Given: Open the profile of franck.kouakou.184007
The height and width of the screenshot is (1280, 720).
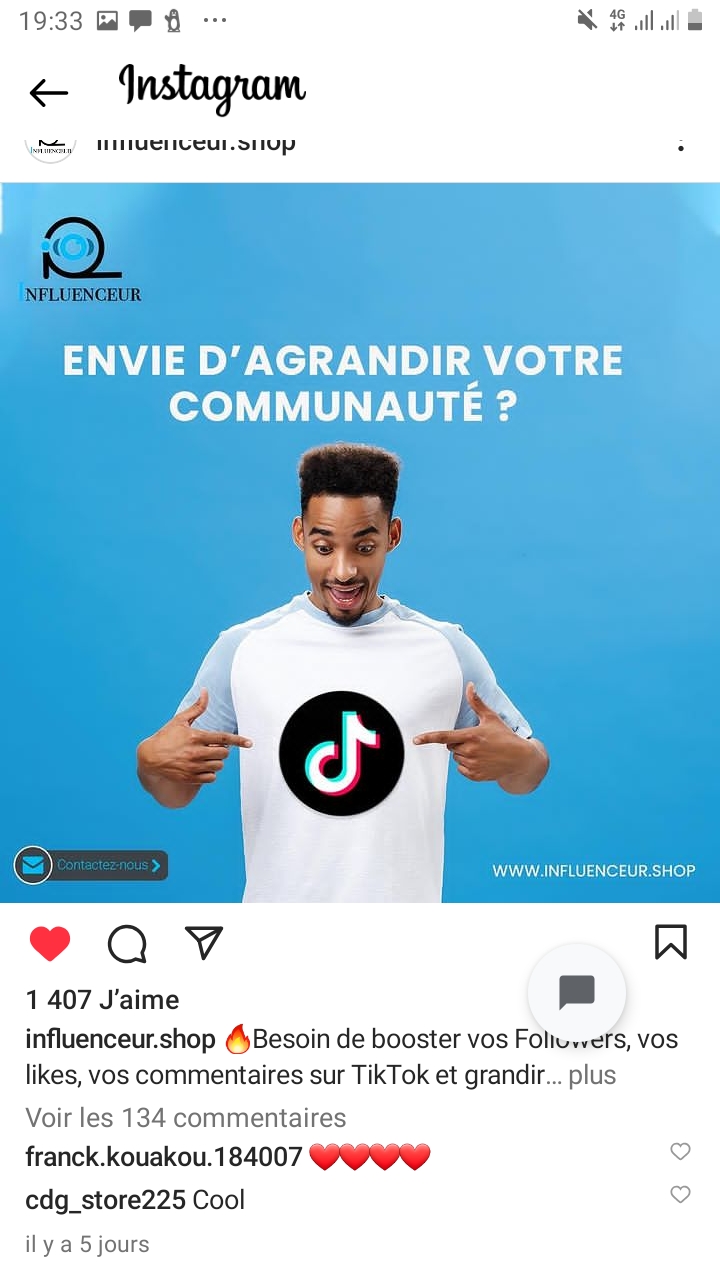Looking at the screenshot, I should point(163,1157).
